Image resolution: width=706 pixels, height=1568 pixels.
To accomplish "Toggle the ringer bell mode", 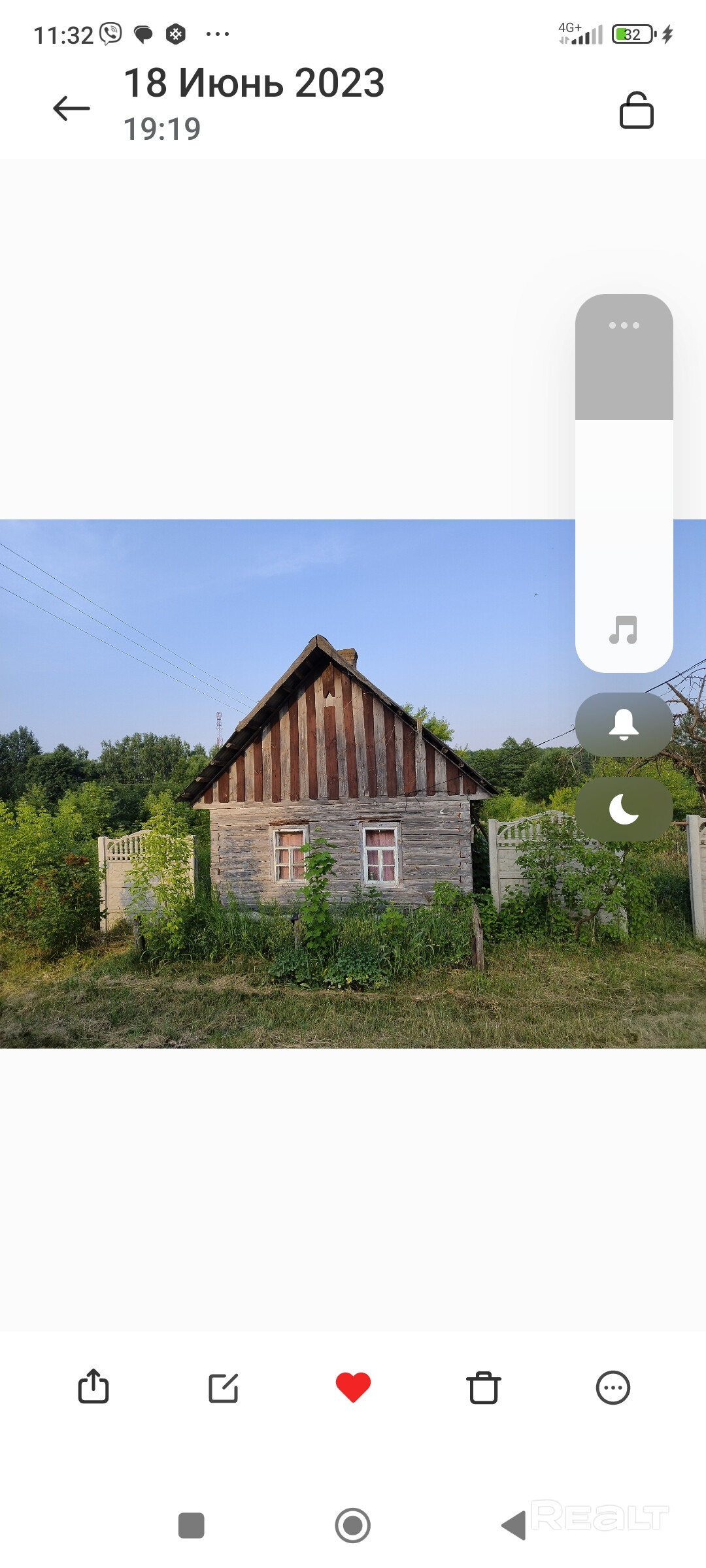I will point(624,725).
